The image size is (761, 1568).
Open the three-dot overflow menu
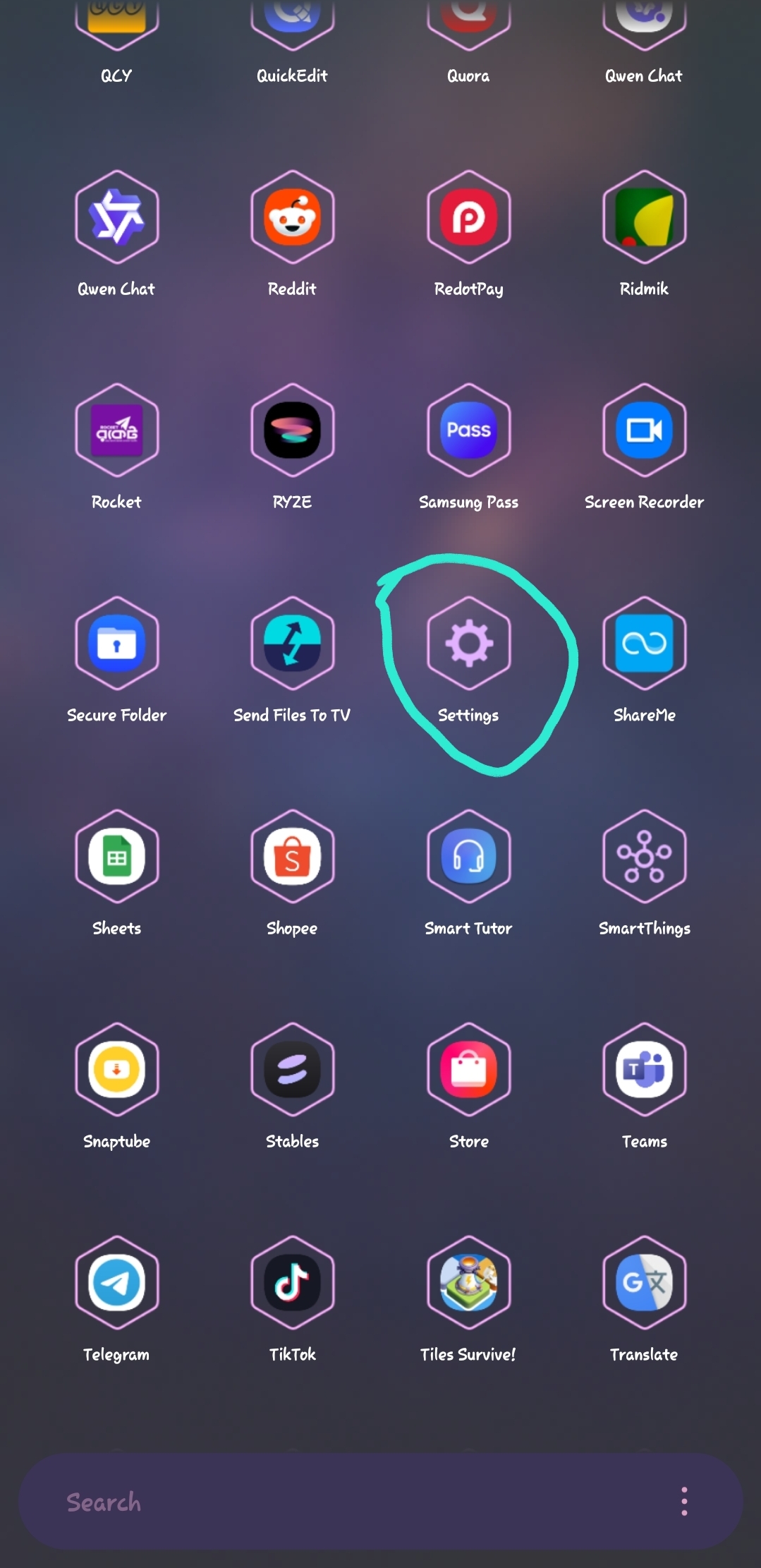683,1501
